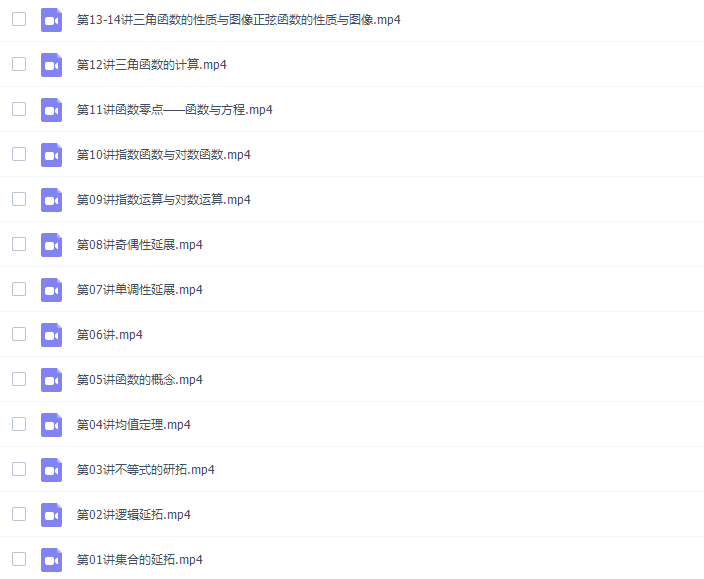
Task: Open 第01讲集合的延拓.mp4 file
Action: pos(139,560)
